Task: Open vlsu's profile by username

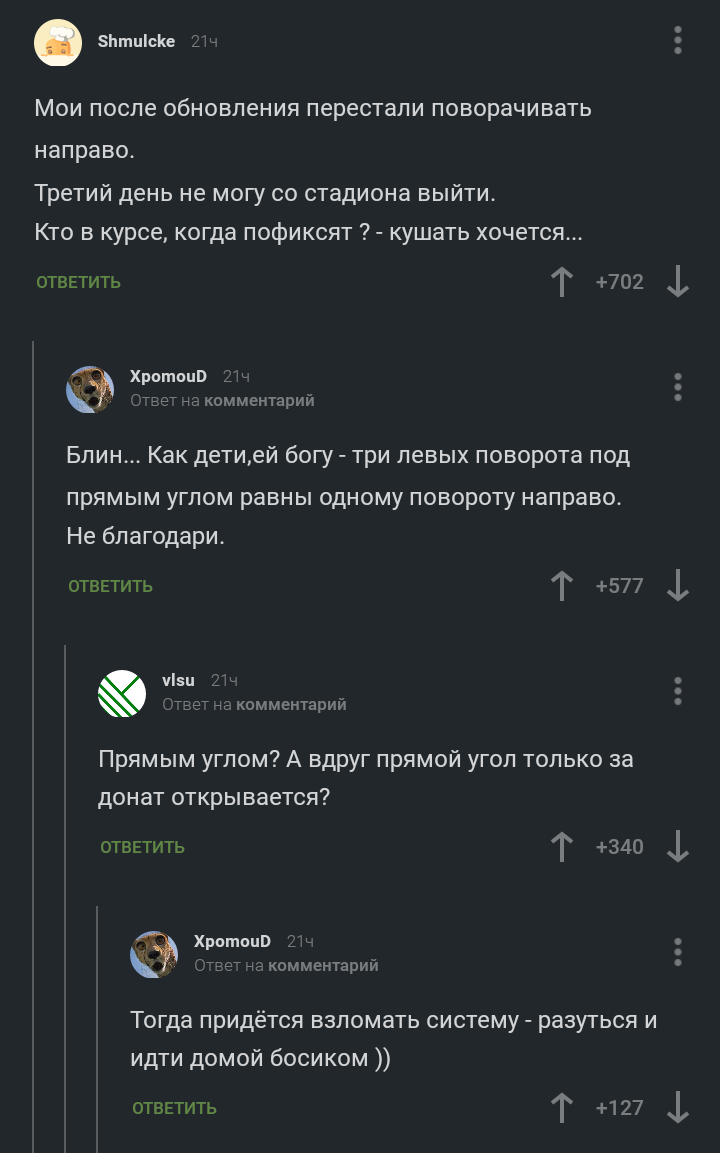Action: pyautogui.click(x=178, y=680)
